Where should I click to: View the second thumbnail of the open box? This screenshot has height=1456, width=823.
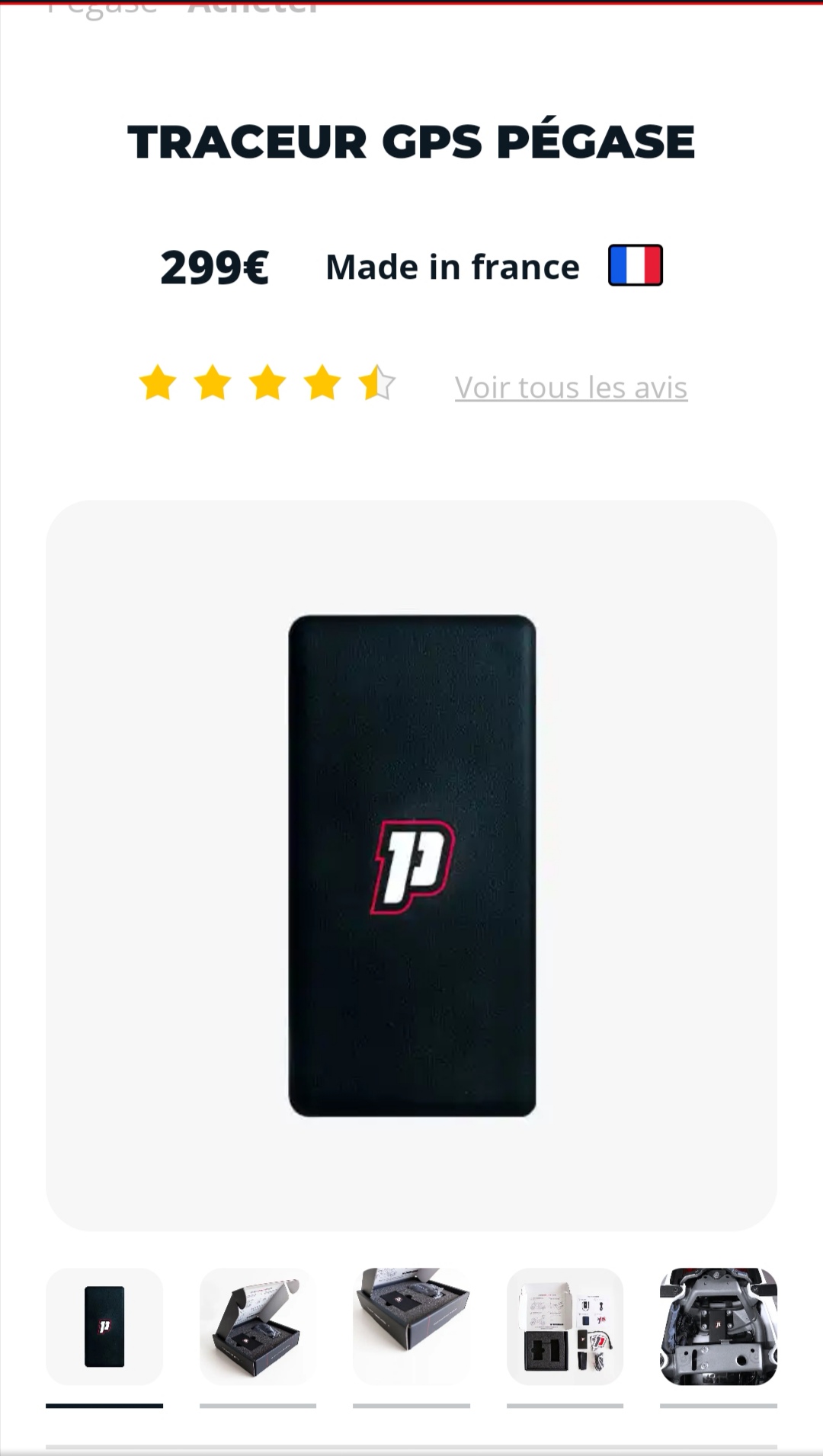pos(258,1326)
